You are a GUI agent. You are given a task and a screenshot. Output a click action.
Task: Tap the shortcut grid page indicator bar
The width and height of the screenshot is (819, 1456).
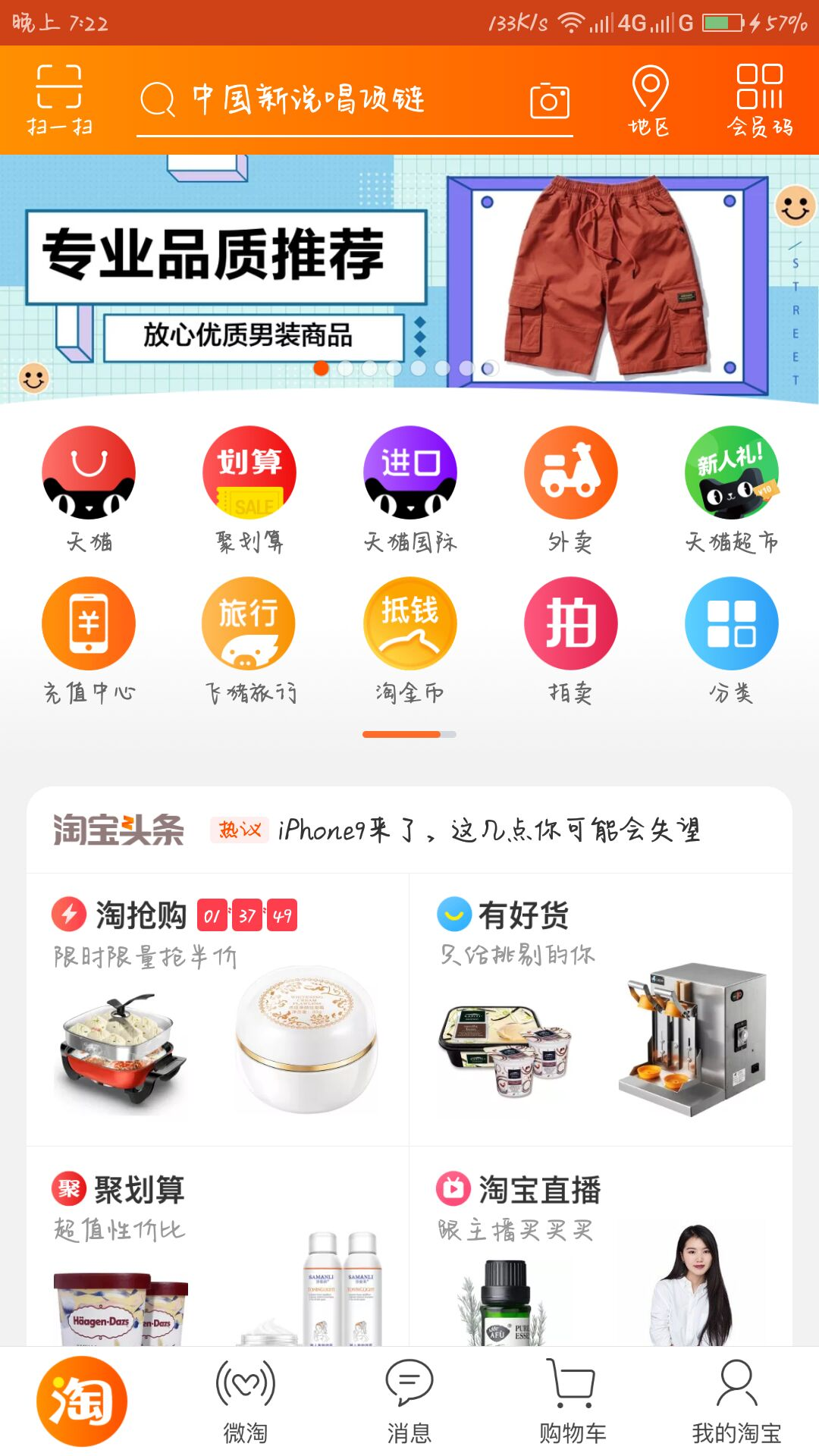[409, 734]
